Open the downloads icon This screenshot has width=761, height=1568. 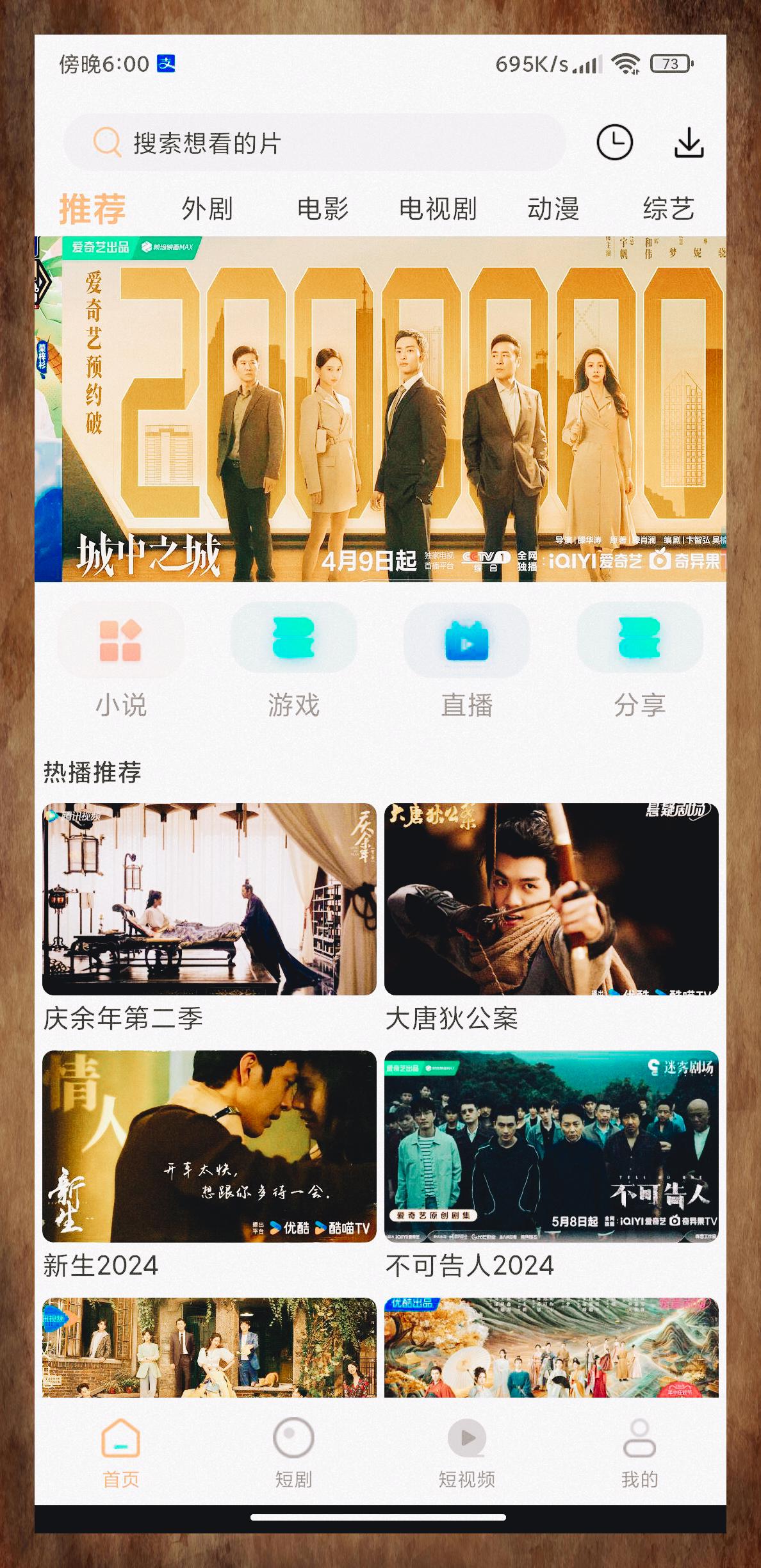[x=689, y=142]
